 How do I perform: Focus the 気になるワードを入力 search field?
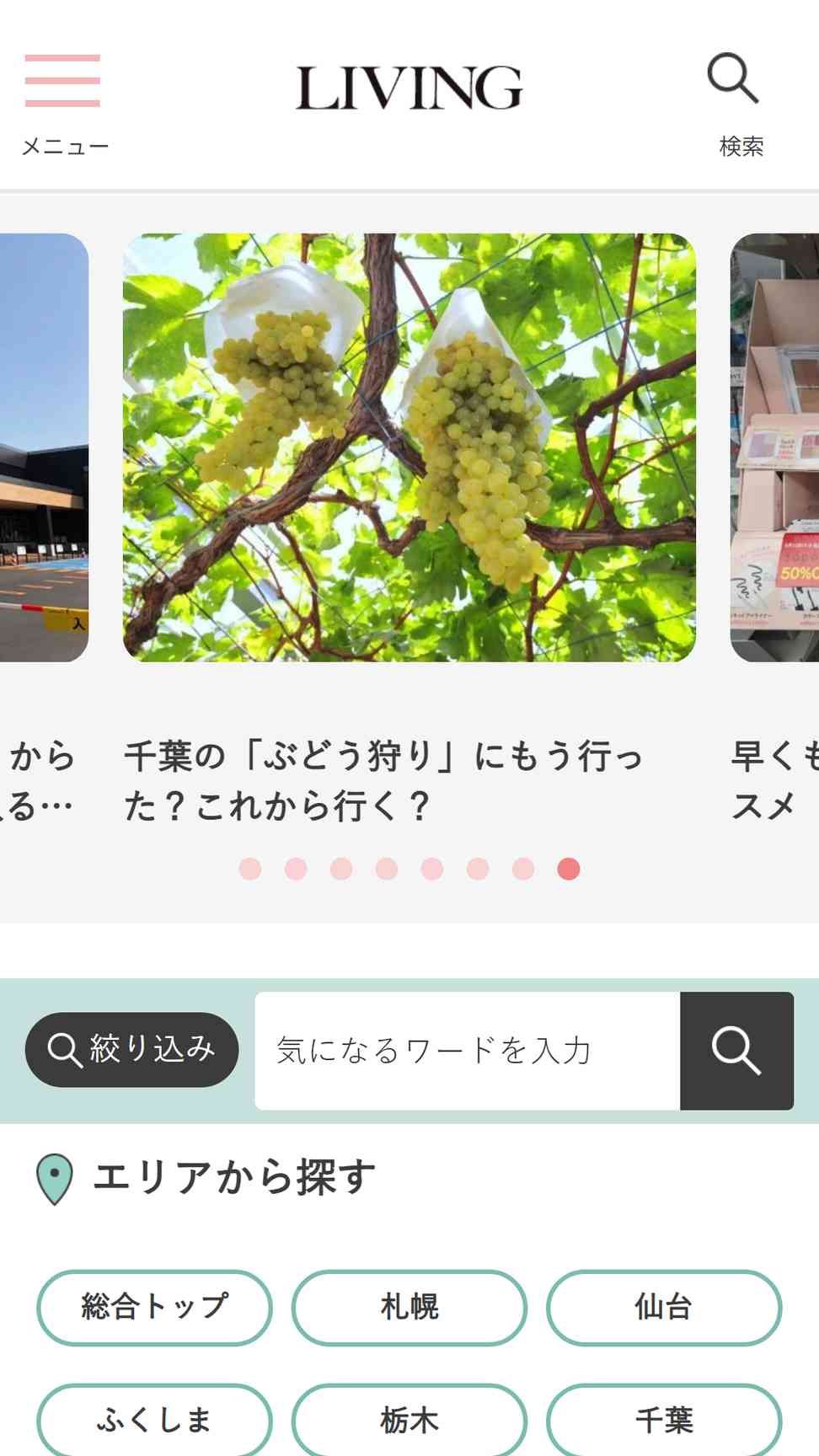(468, 1051)
